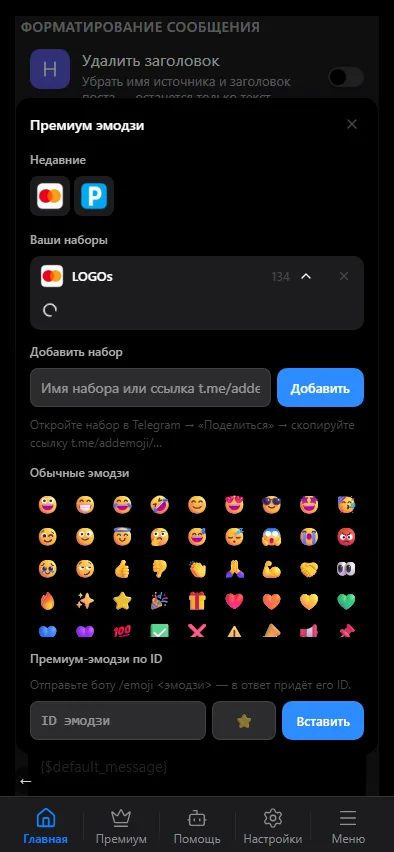Remove the LOGOs set
The image size is (394, 852).
pos(343,277)
